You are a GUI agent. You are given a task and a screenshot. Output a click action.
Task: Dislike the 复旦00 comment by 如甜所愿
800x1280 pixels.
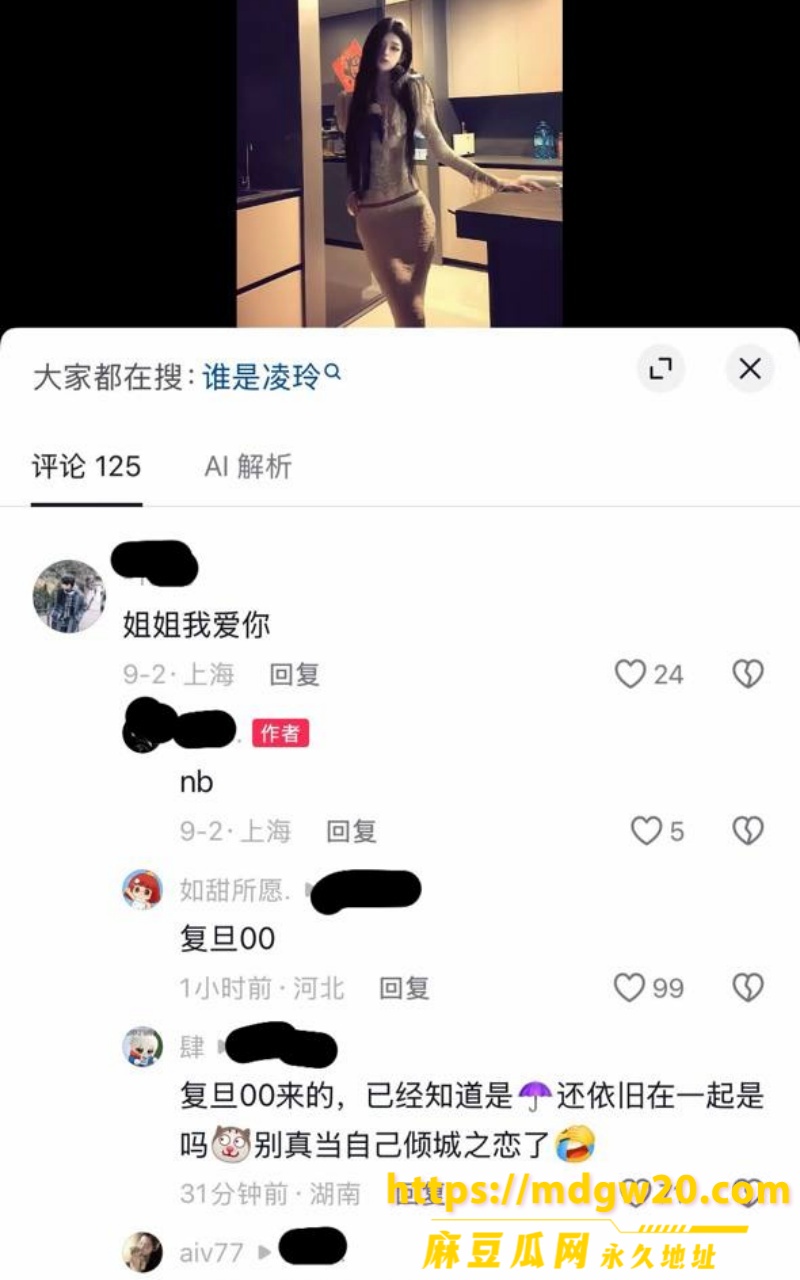748,988
